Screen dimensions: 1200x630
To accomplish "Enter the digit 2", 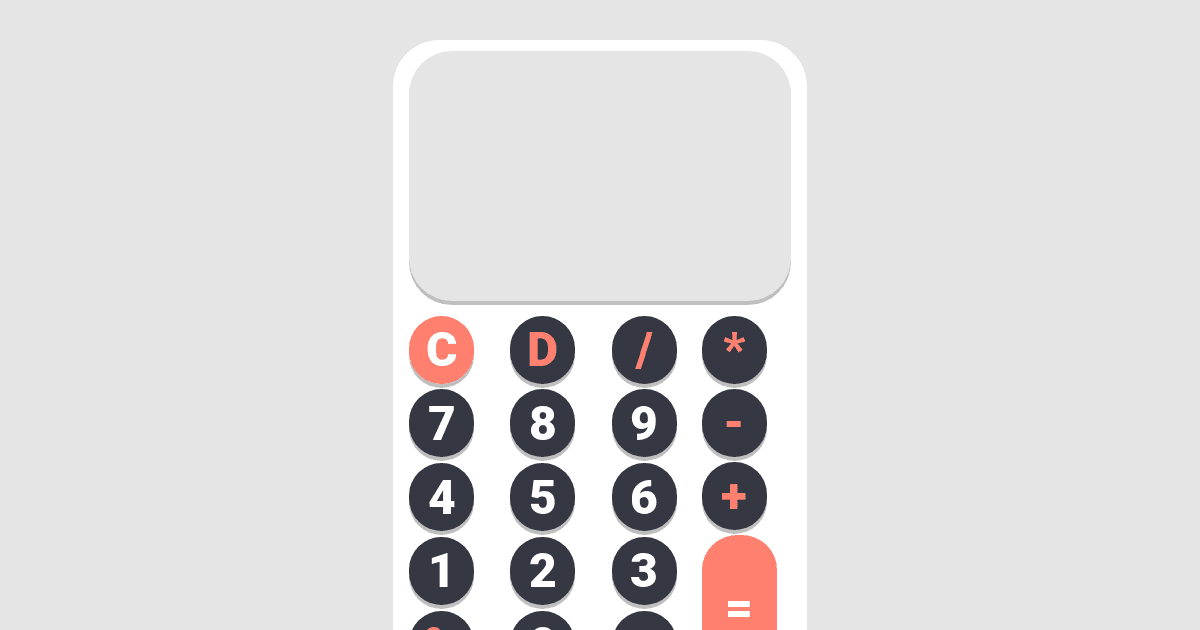I will pyautogui.click(x=542, y=570).
